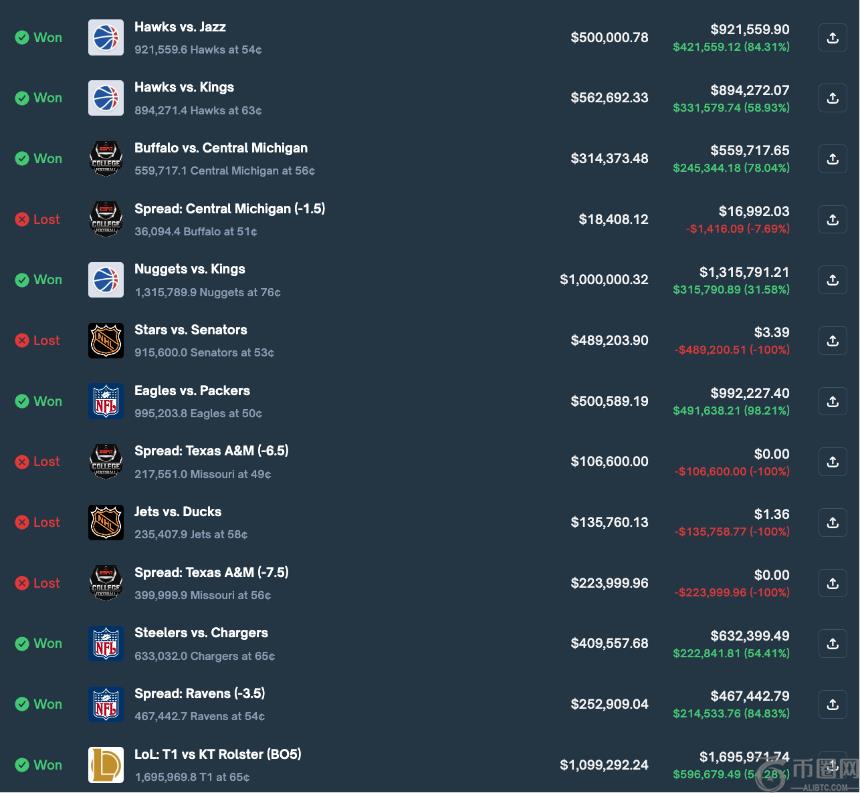The width and height of the screenshot is (860, 793).
Task: Share the Hawks vs. Kings result
Action: (x=832, y=98)
